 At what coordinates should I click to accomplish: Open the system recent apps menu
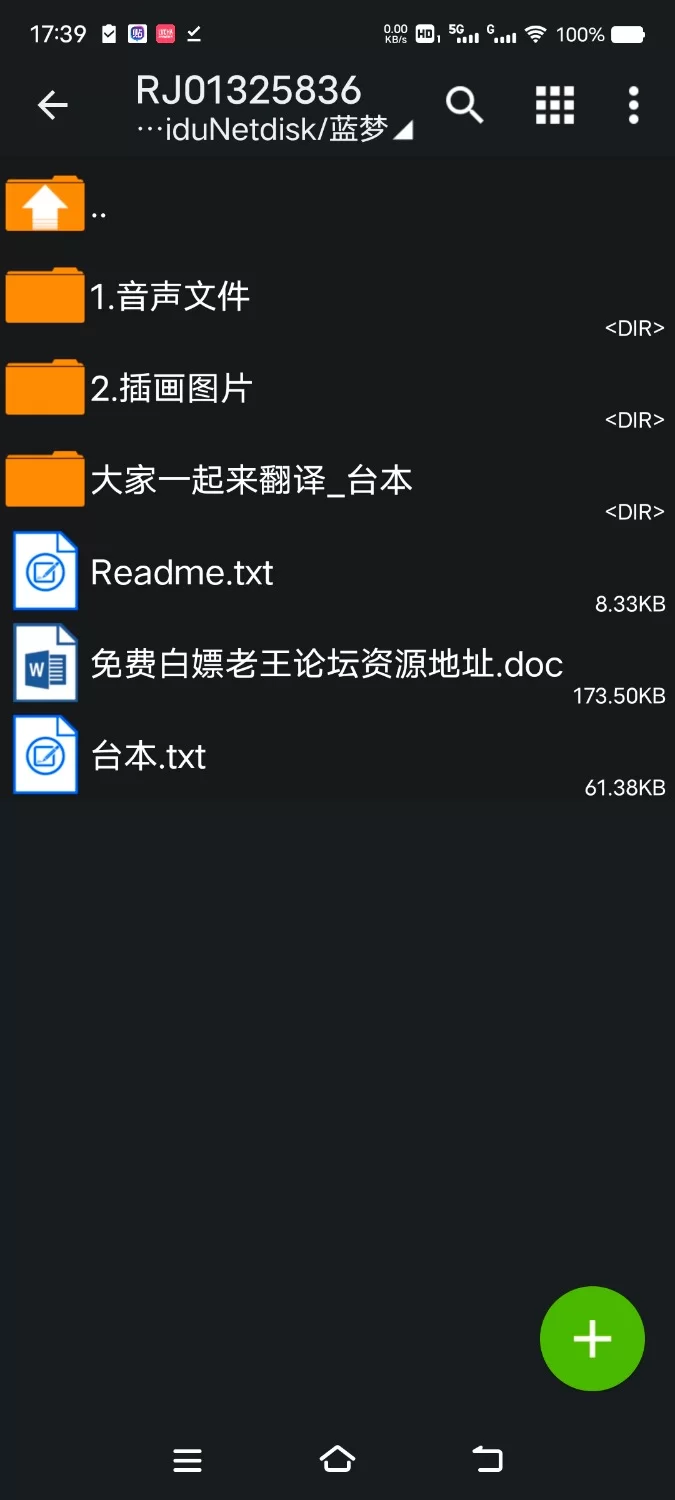[x=187, y=1460]
